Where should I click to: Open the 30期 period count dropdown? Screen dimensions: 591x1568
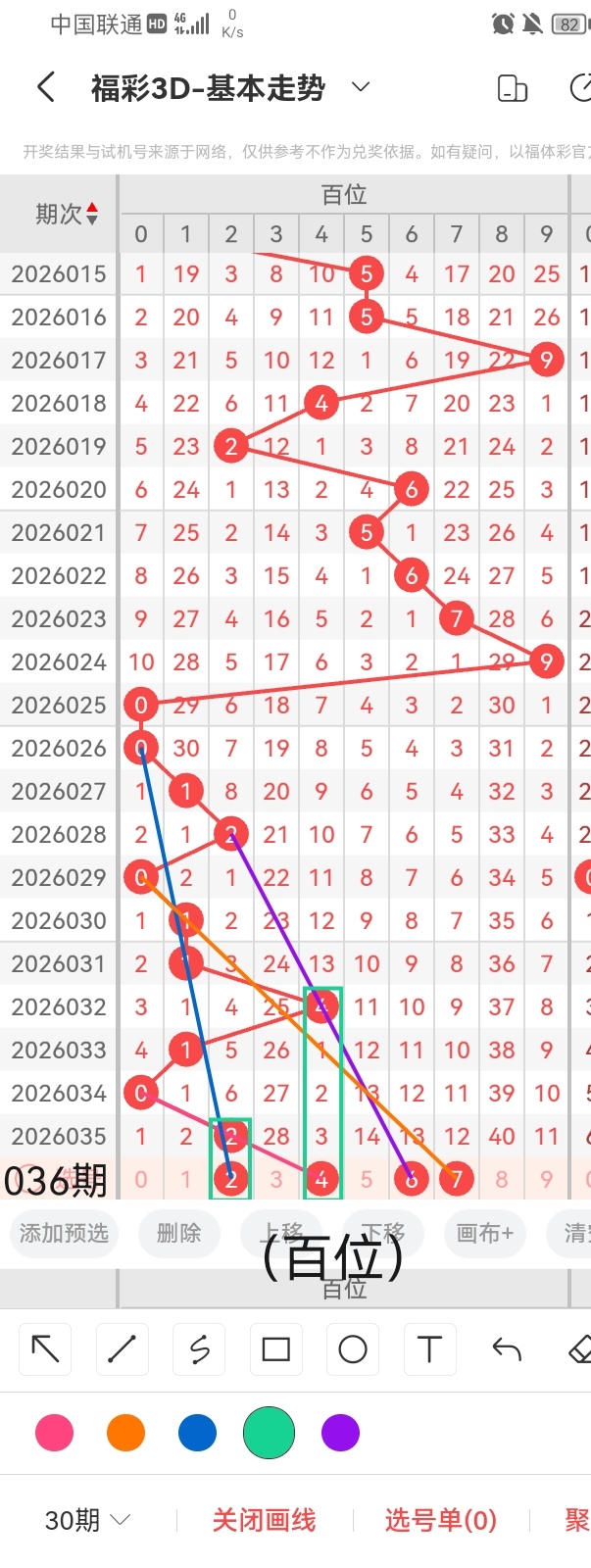(87, 1520)
